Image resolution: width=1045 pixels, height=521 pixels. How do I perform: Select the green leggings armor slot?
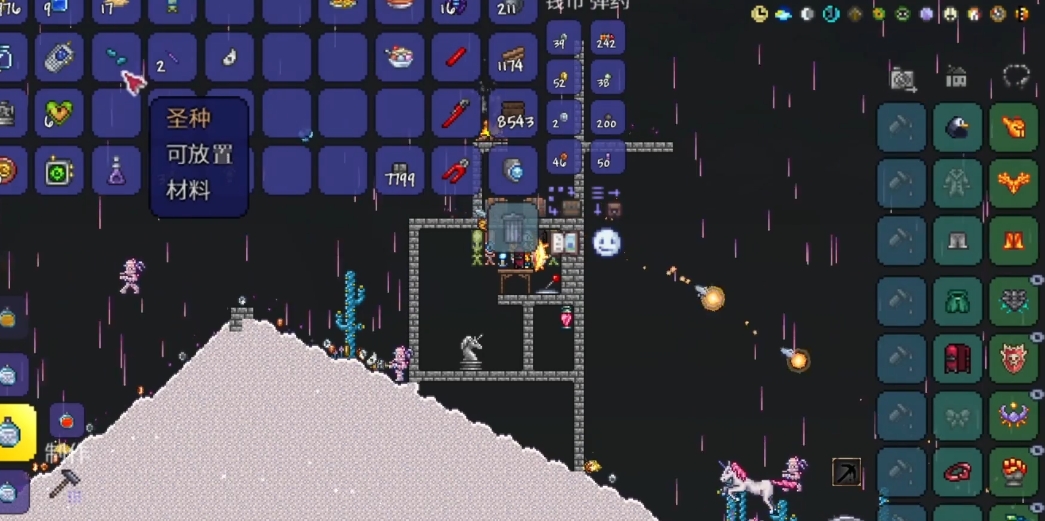point(957,300)
